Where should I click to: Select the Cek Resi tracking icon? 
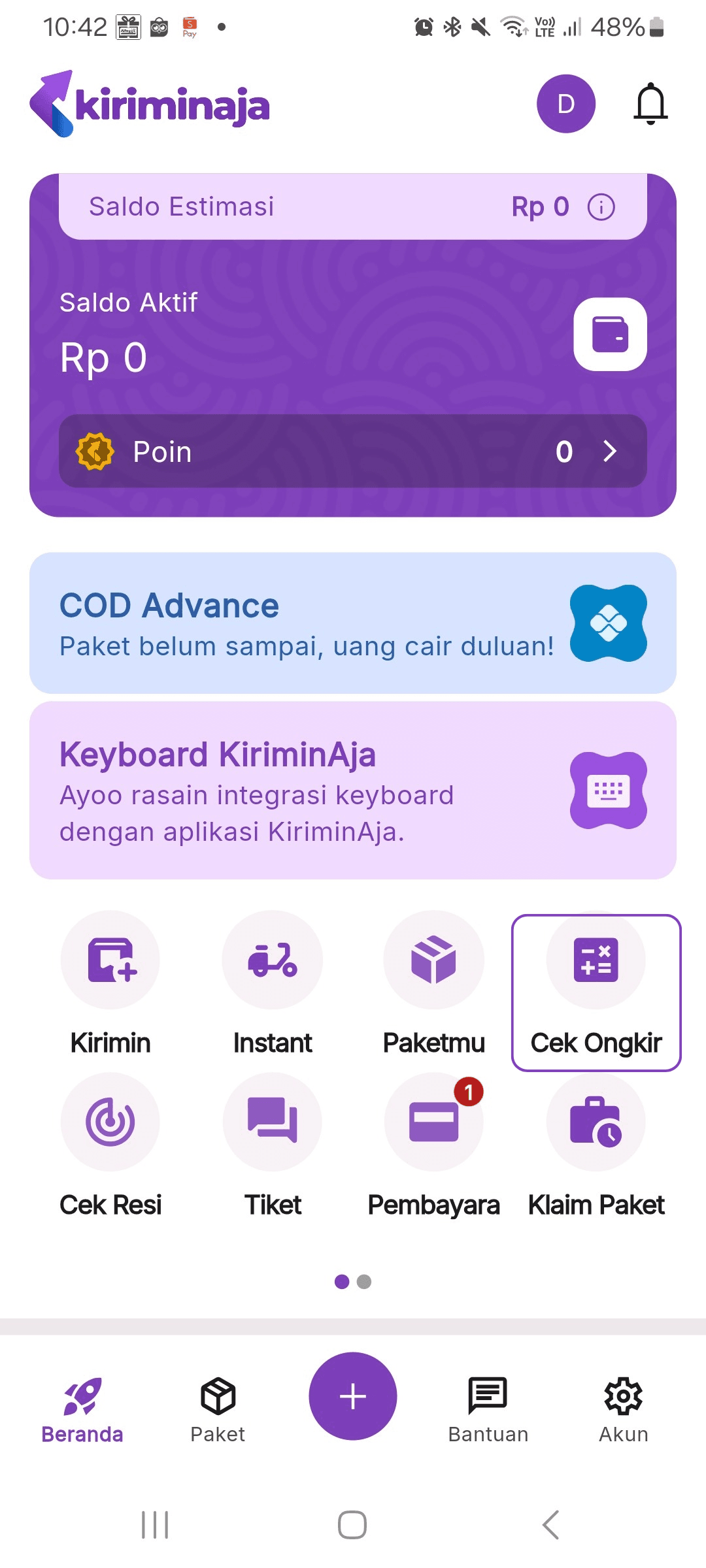(110, 1121)
